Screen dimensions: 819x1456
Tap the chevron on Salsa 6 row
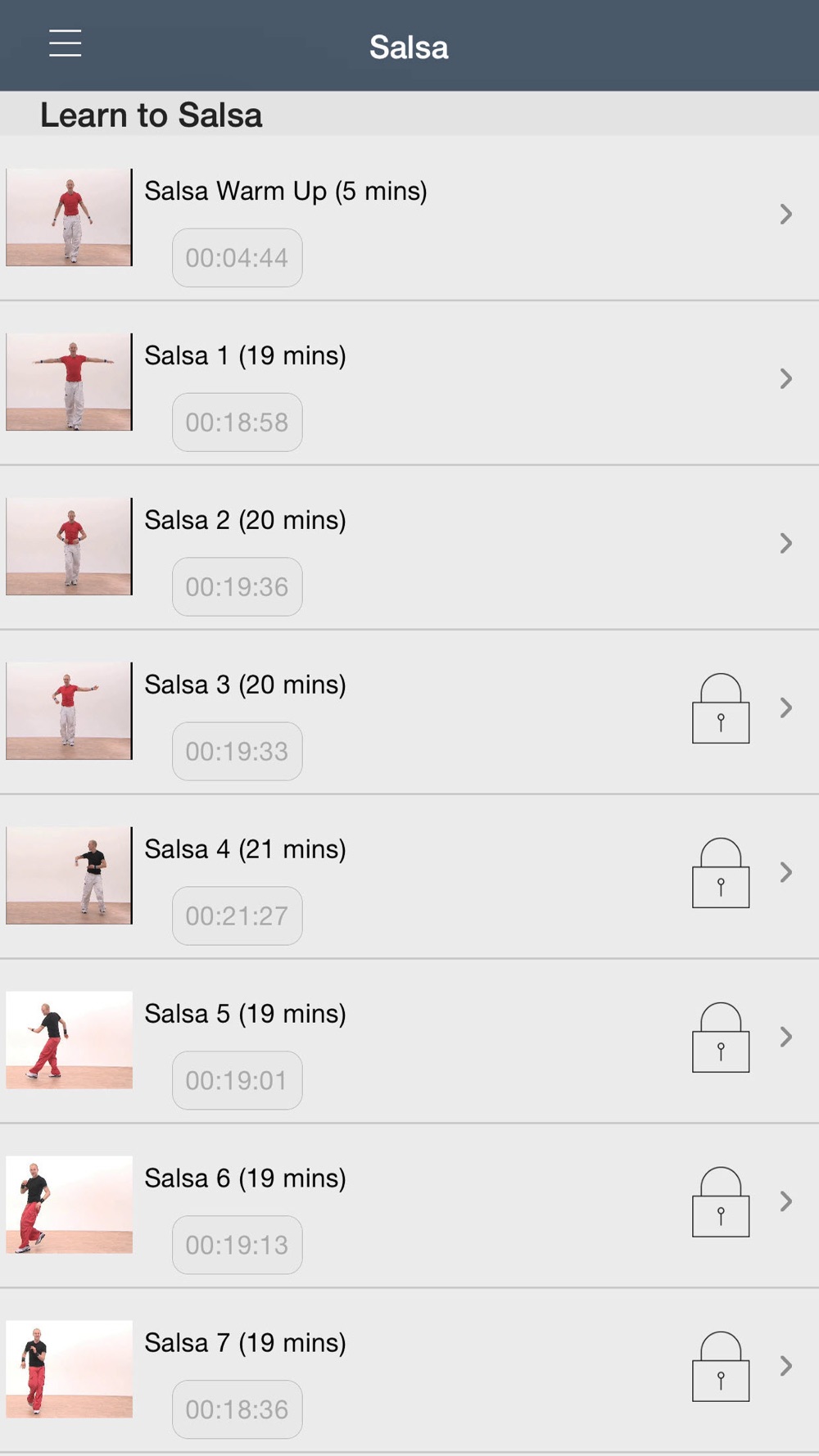[786, 1201]
